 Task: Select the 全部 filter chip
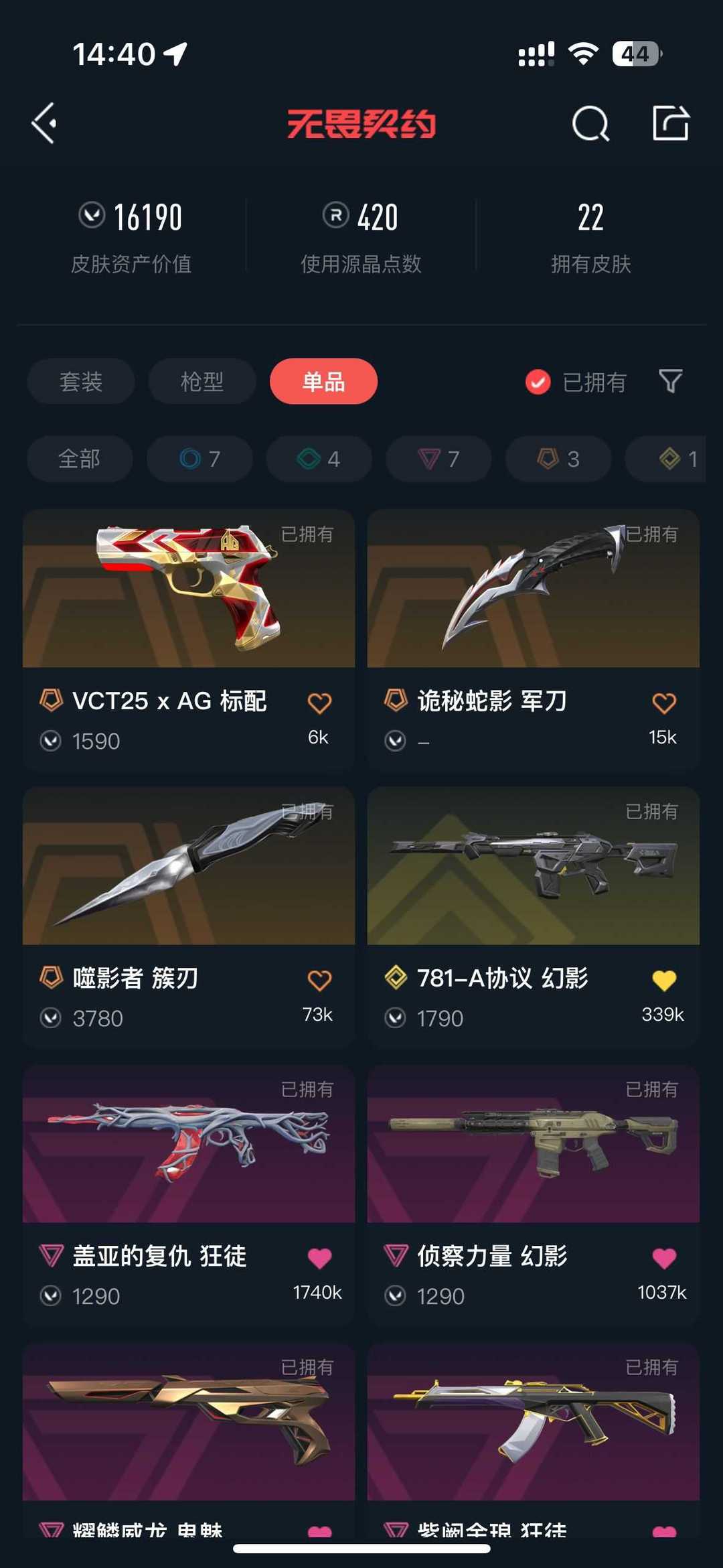point(80,459)
